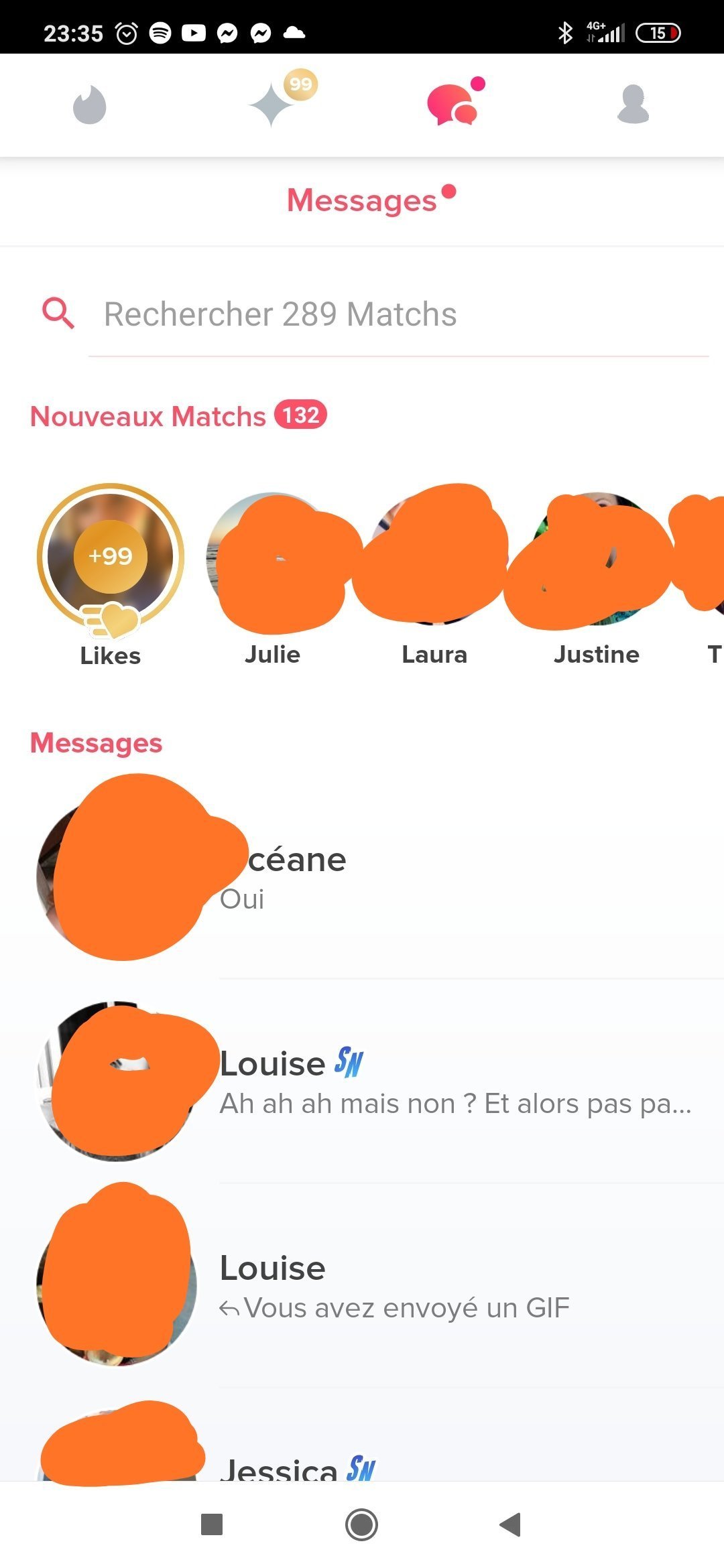Open the profile tab
Image resolution: width=724 pixels, height=1568 pixels.
[x=633, y=105]
